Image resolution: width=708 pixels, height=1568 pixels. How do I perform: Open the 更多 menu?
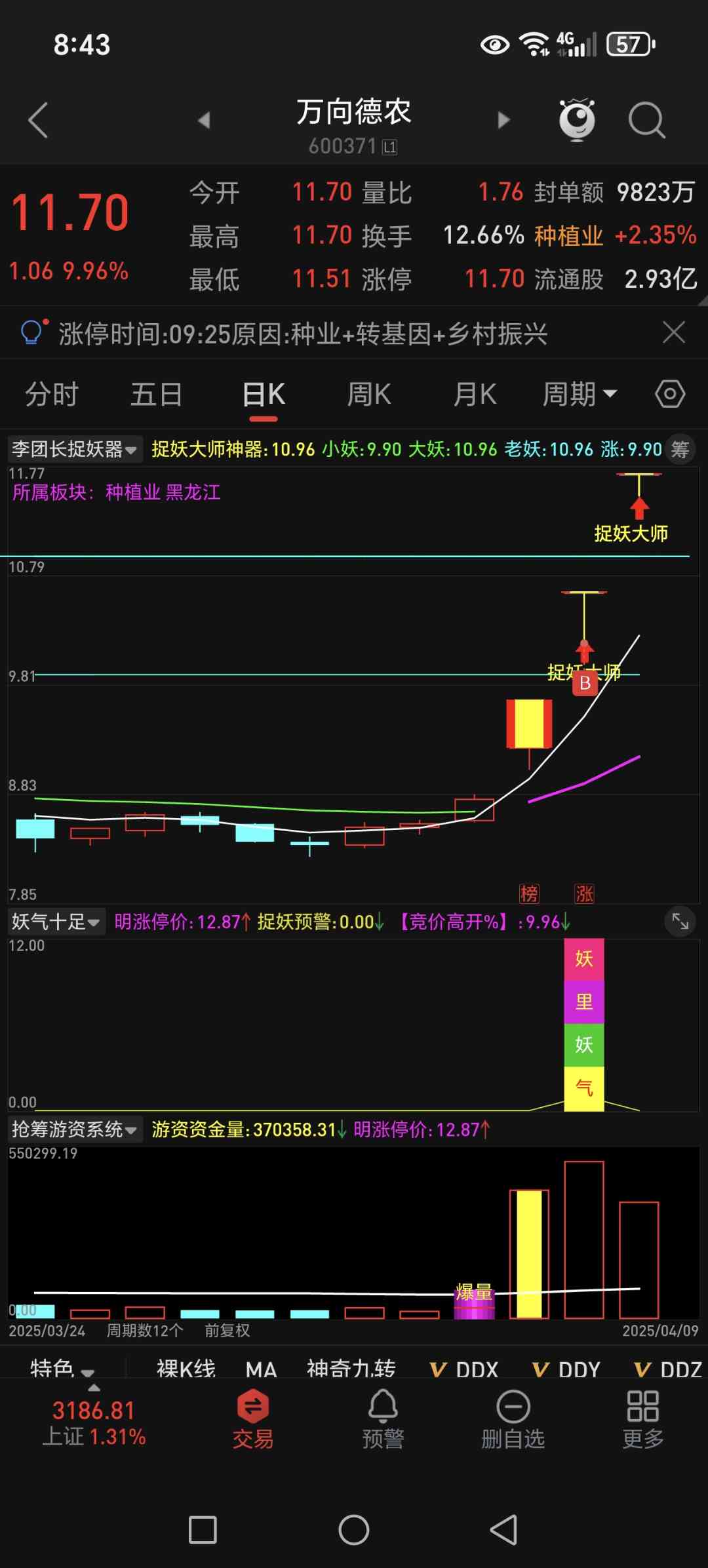[643, 1419]
